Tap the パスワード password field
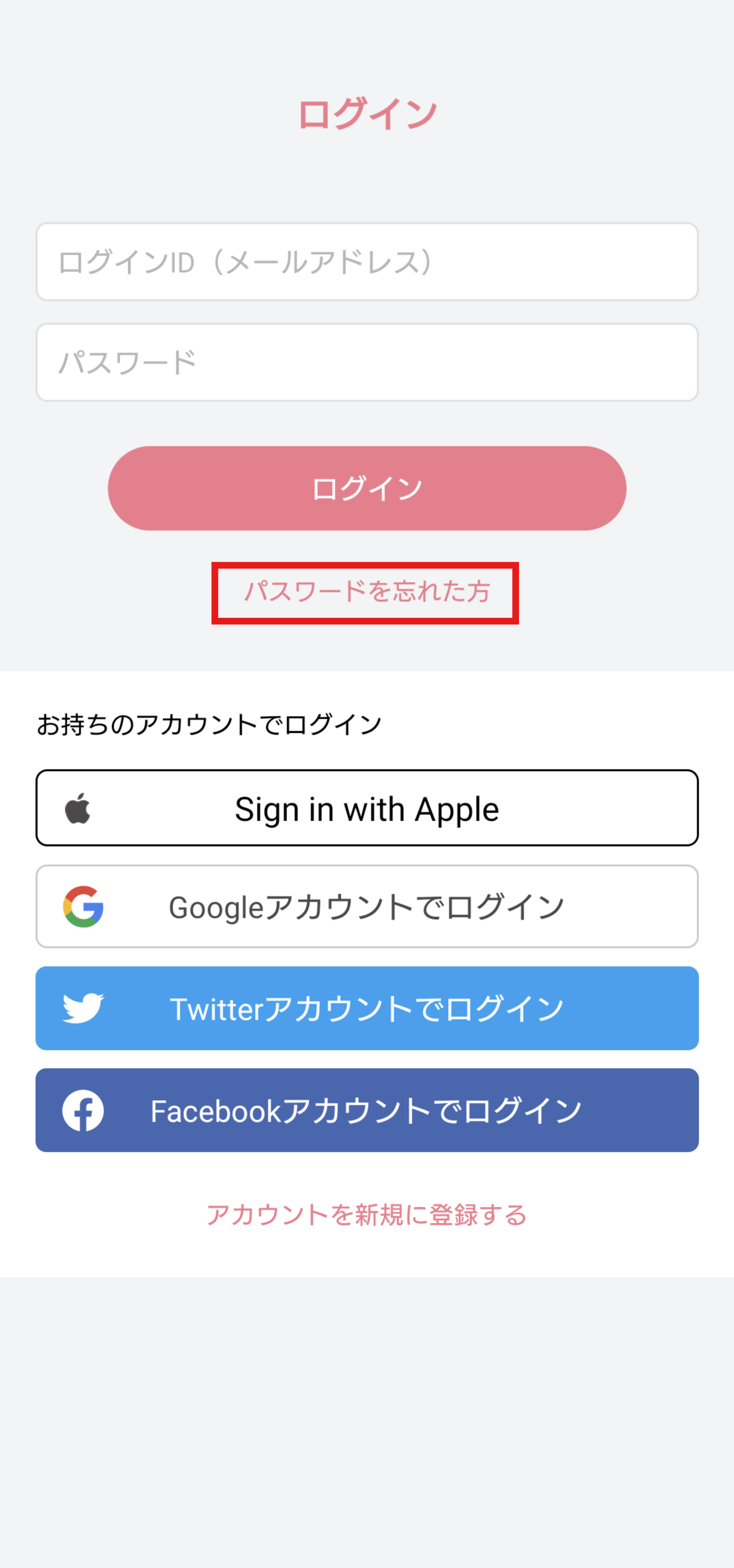This screenshot has height=1568, width=734. coord(366,362)
